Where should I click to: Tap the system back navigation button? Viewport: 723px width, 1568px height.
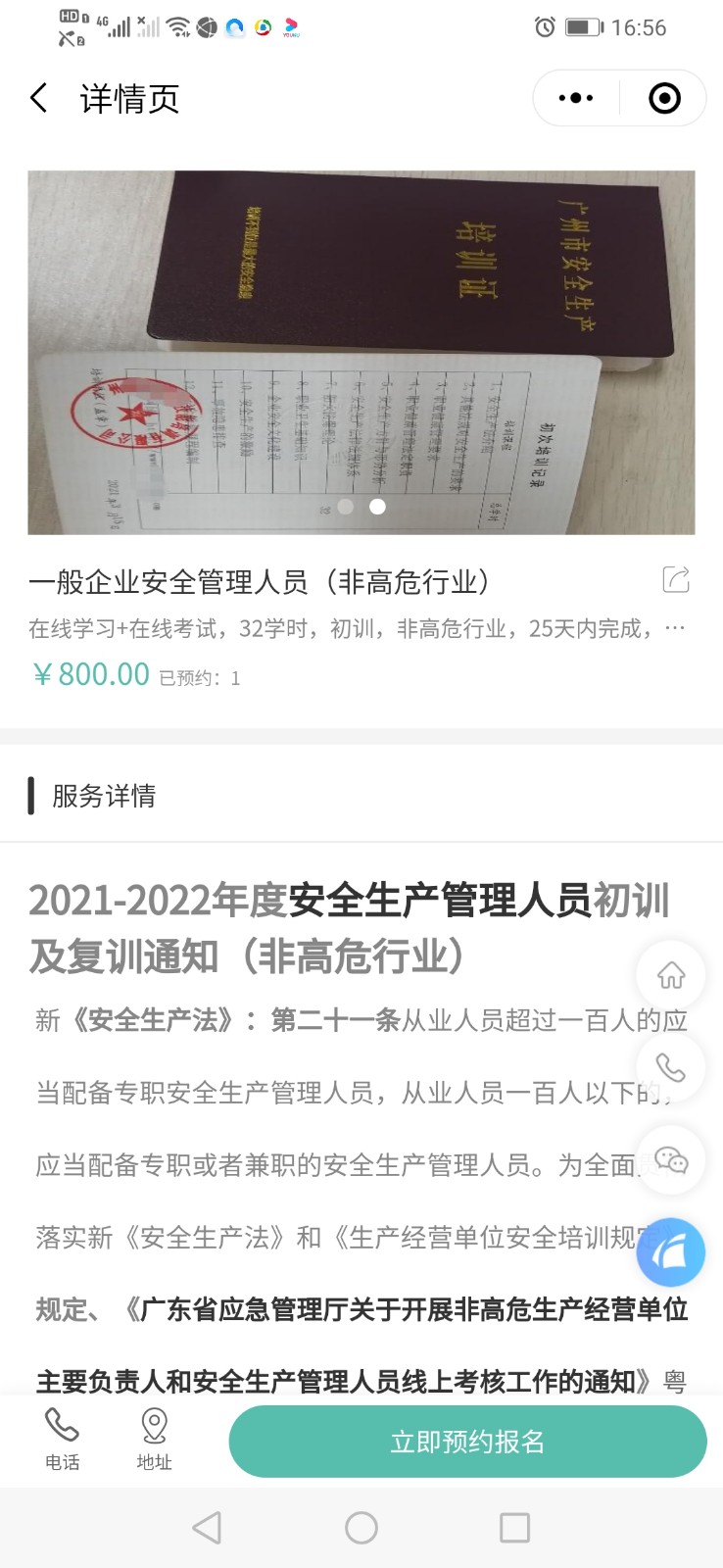click(207, 1528)
